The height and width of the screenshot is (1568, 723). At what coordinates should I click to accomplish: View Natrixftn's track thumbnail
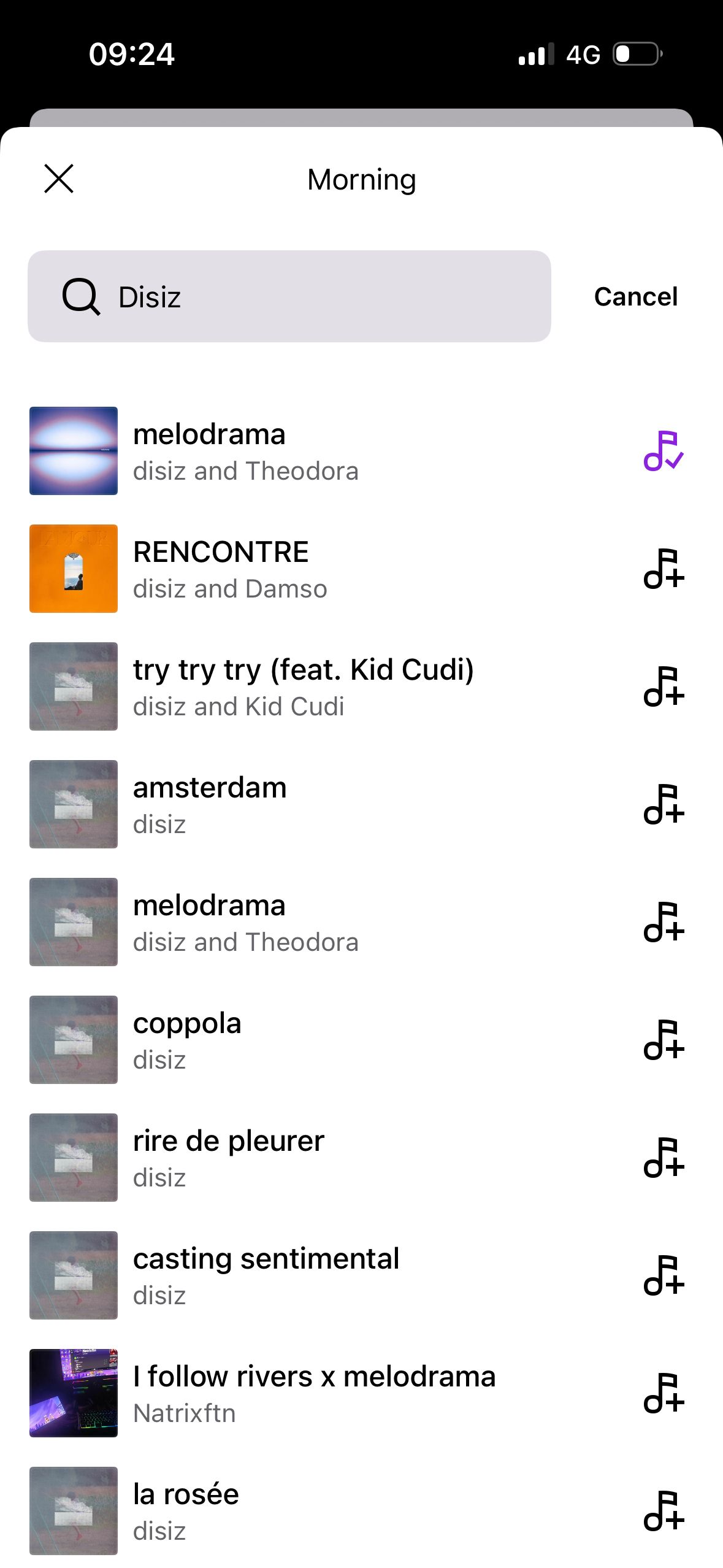73,1393
